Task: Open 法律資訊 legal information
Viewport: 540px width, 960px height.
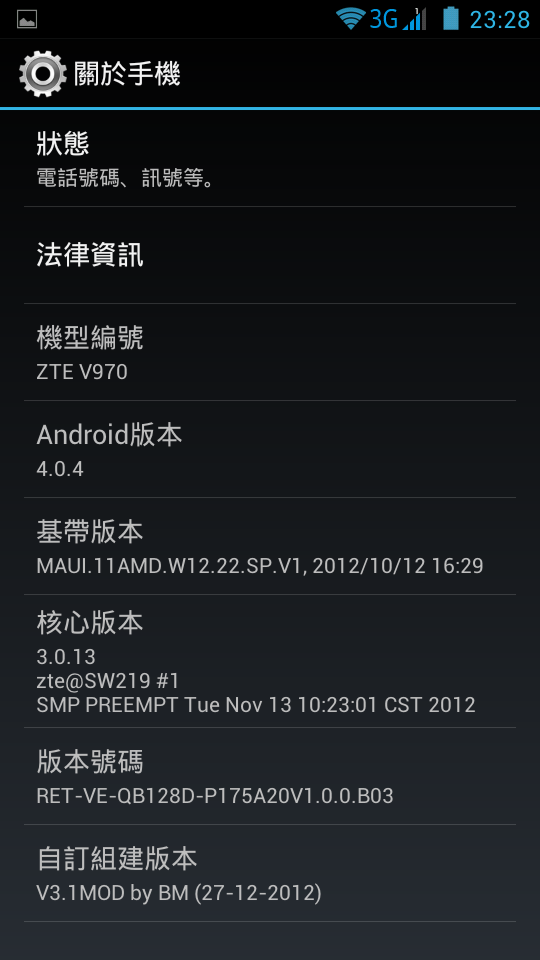Action: click(270, 255)
